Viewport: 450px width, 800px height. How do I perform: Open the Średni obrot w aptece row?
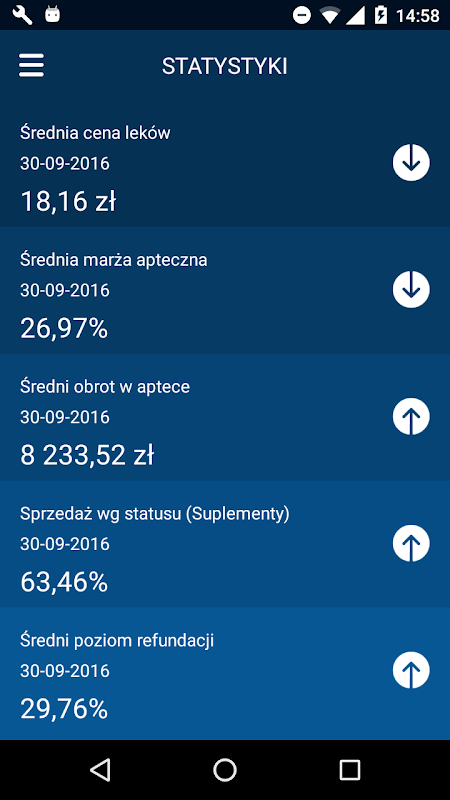(225, 417)
